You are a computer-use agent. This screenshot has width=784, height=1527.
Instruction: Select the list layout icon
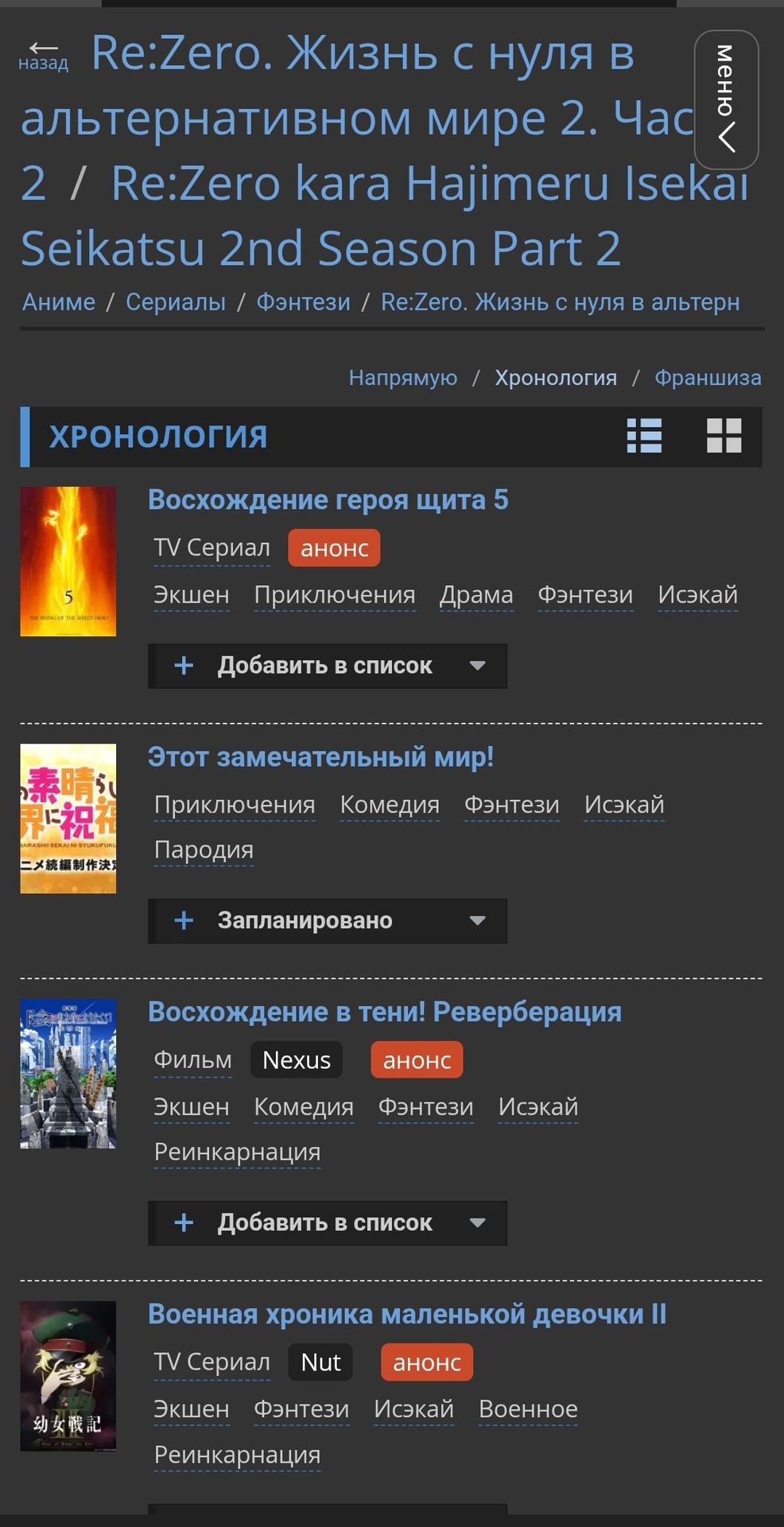(644, 436)
